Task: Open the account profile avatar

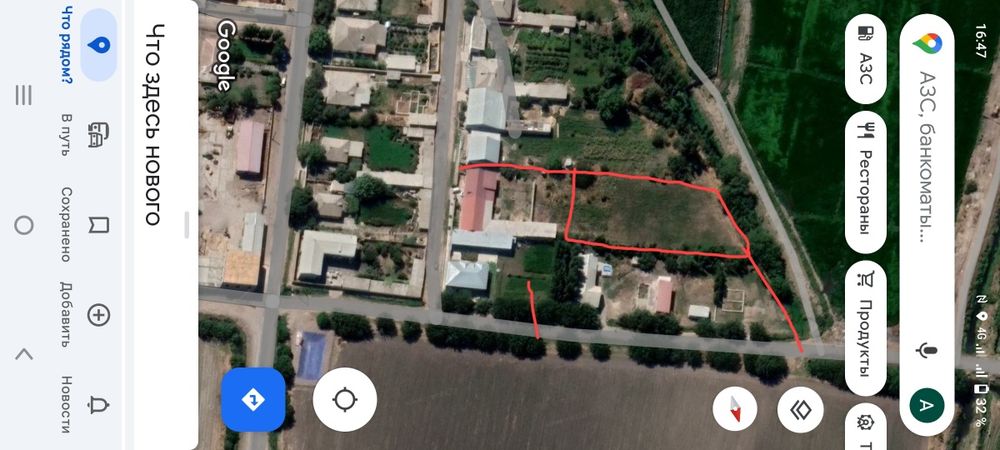Action: [927, 405]
